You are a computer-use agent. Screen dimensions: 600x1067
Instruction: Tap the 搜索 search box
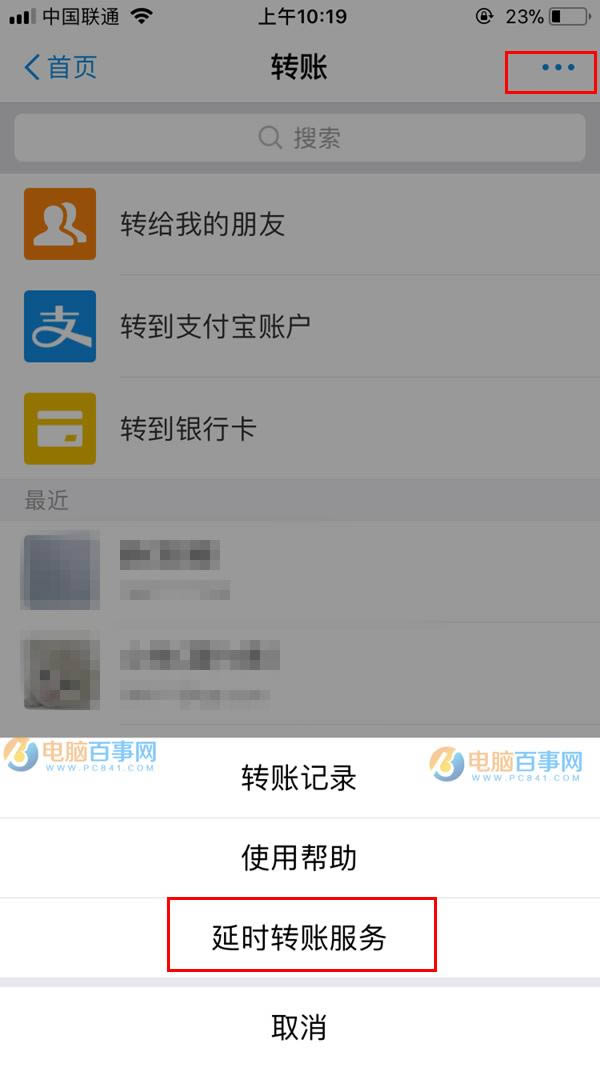point(300,138)
